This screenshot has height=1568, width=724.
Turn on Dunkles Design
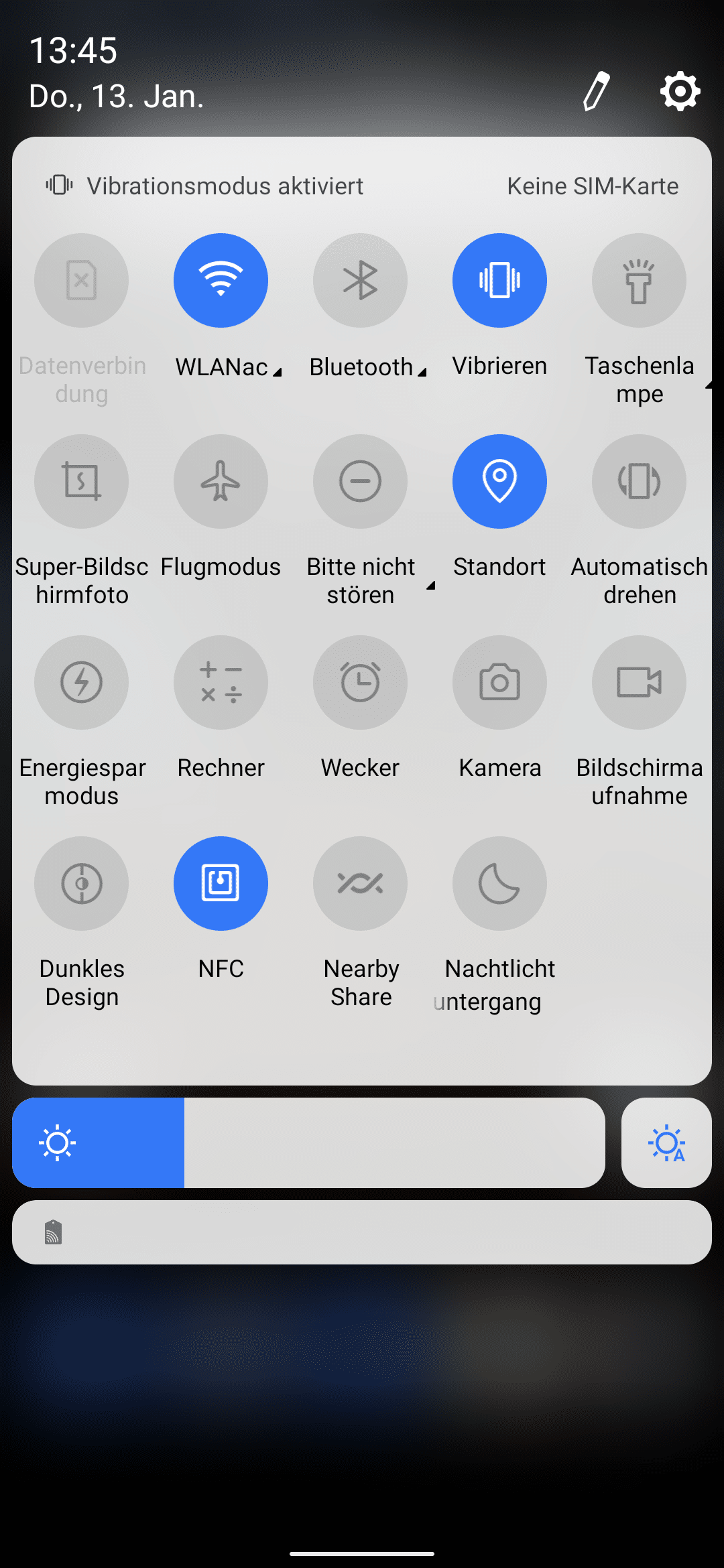click(x=81, y=883)
